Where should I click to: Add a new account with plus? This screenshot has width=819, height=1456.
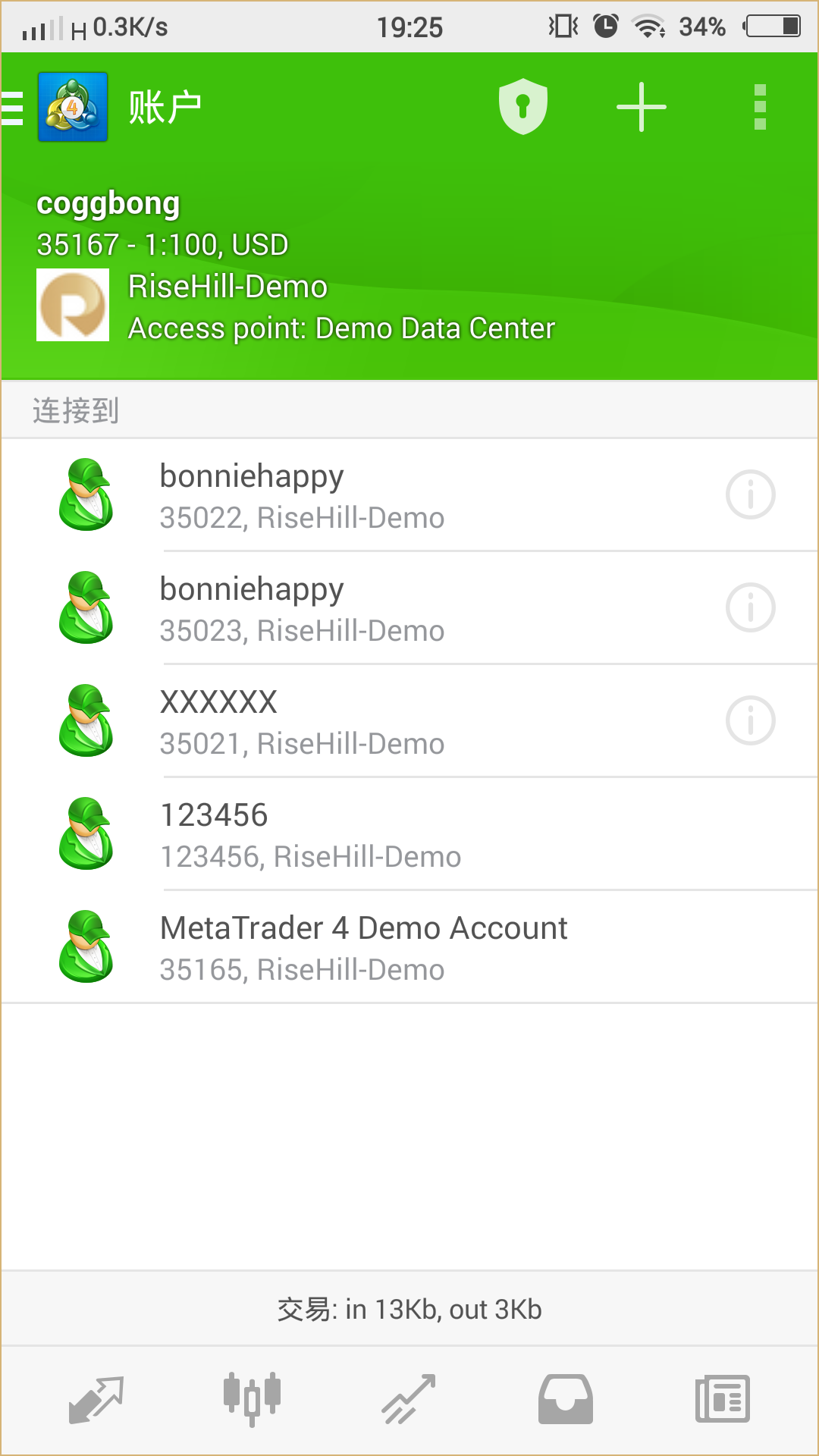pos(641,107)
